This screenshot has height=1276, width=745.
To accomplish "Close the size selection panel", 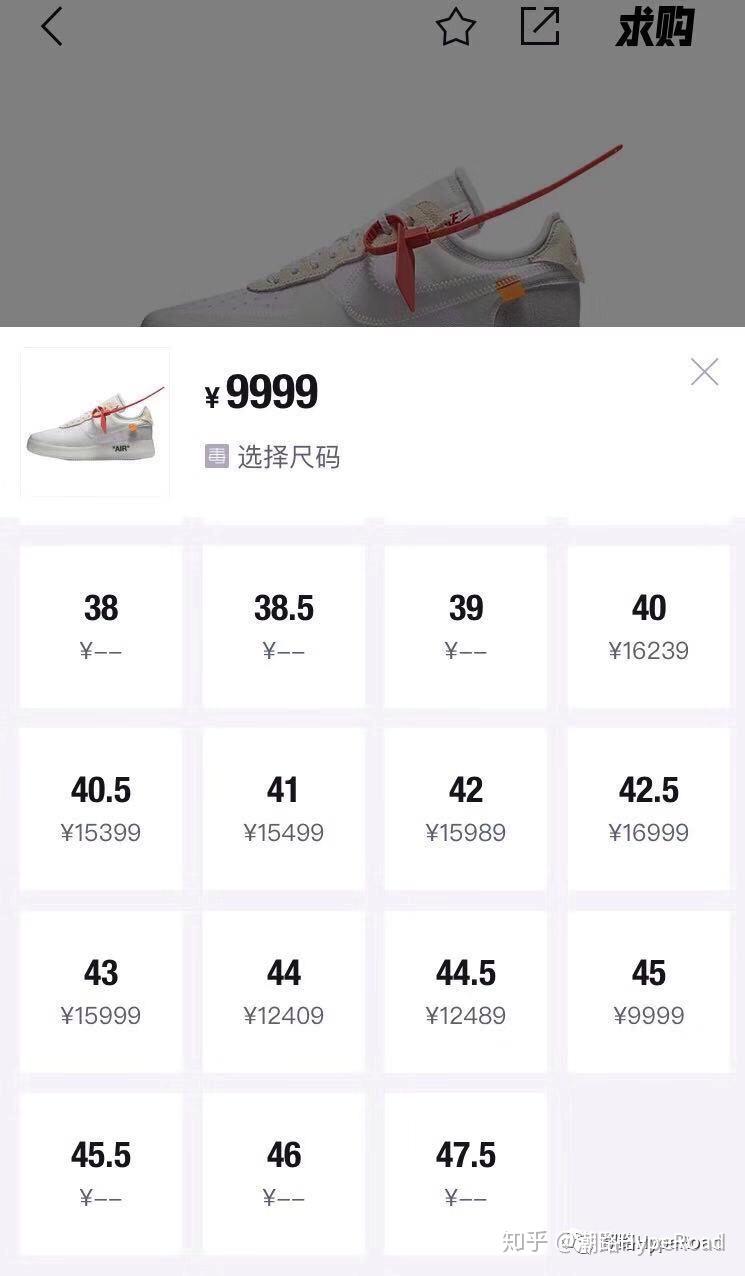I will pos(704,373).
